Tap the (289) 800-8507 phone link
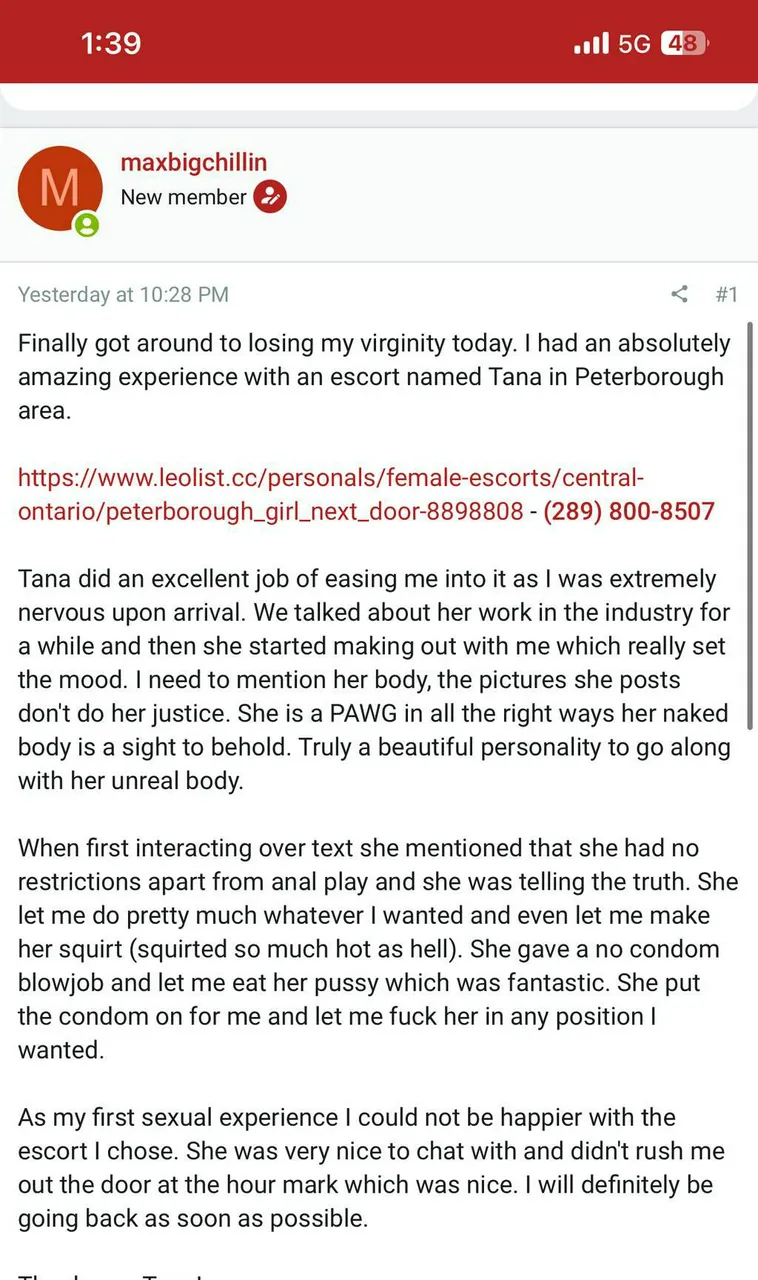Viewport: 758px width, 1280px height. tap(629, 512)
